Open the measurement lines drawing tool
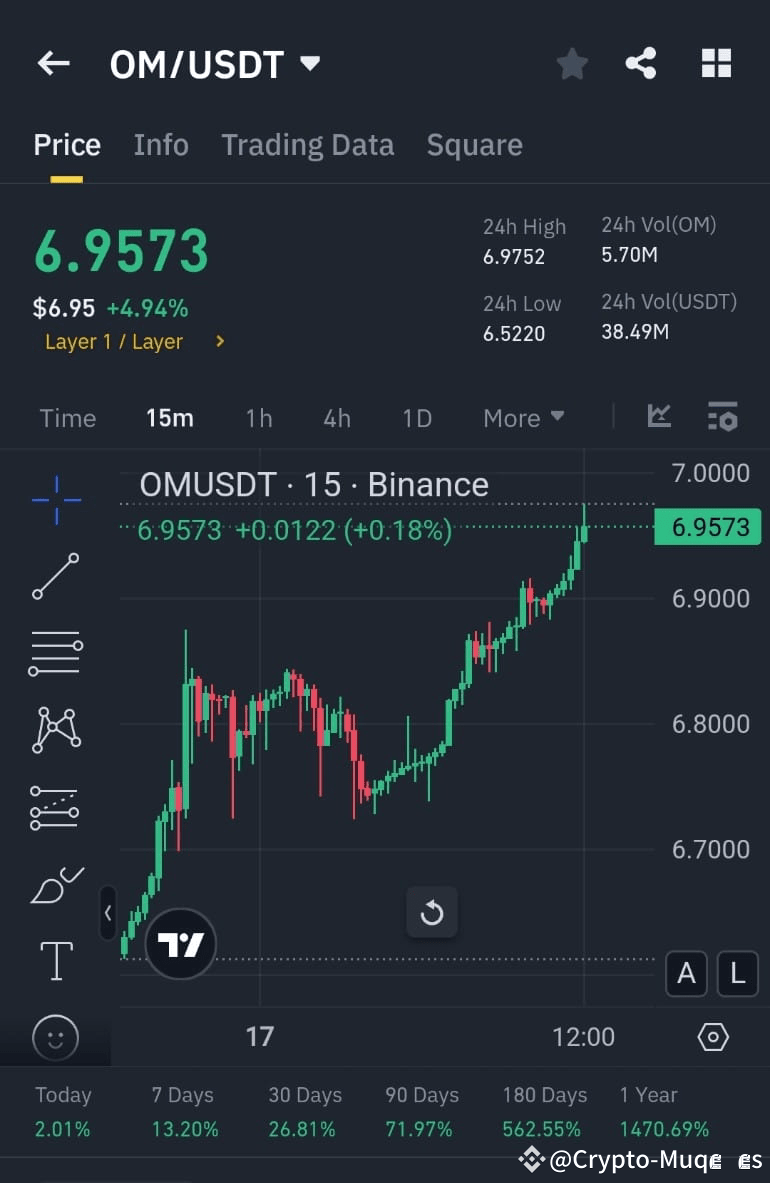Screen dimensions: 770x1183 [55, 807]
